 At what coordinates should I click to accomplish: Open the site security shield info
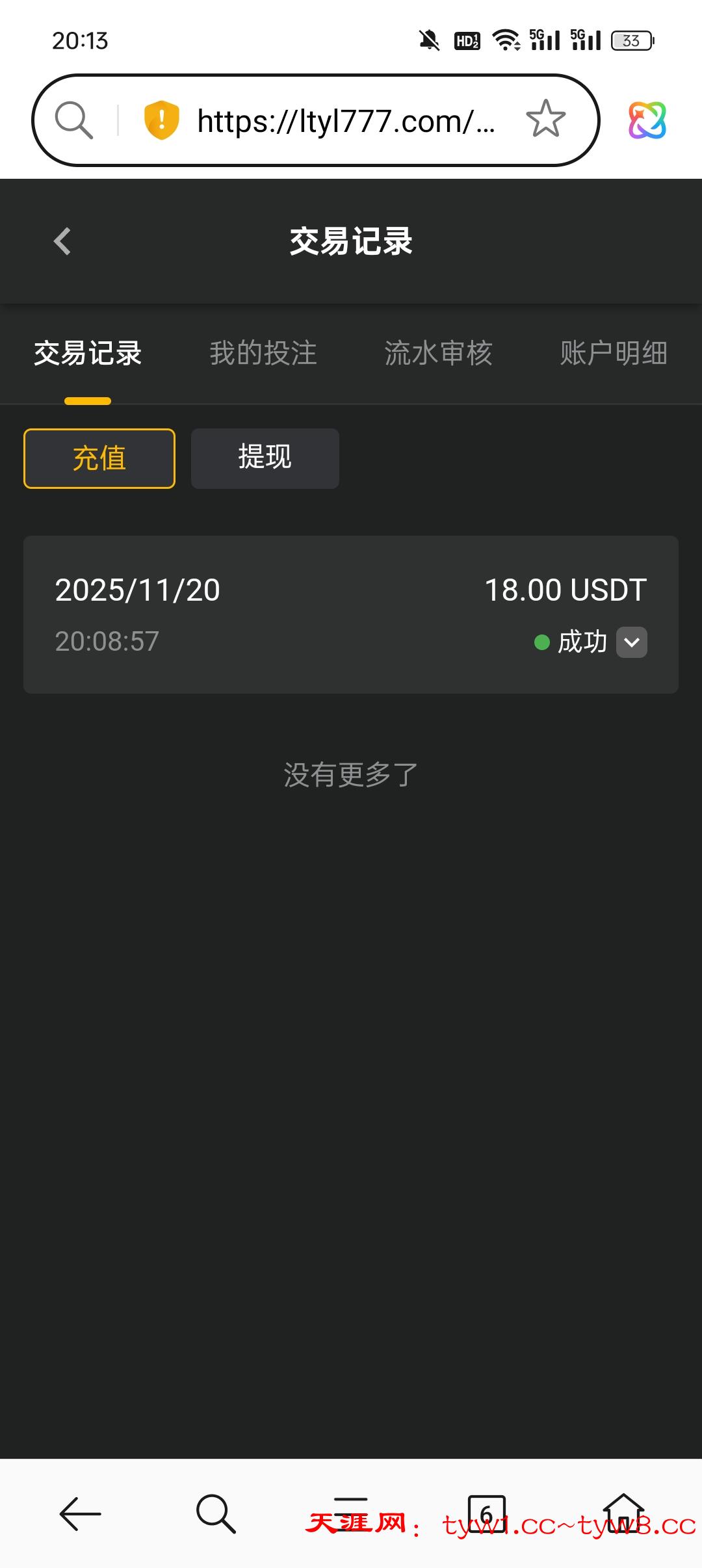tap(161, 120)
